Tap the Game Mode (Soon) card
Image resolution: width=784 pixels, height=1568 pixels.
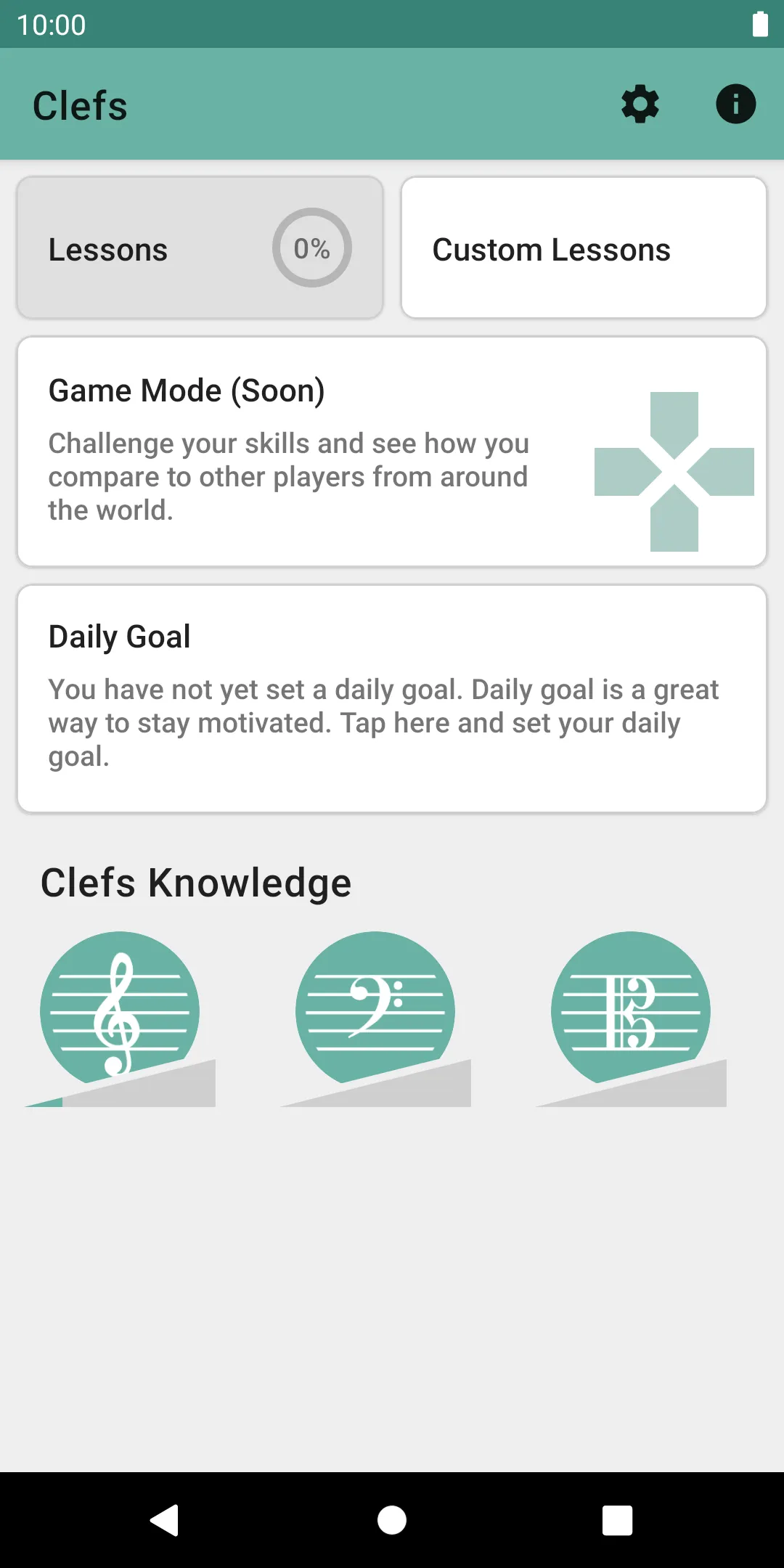click(392, 452)
